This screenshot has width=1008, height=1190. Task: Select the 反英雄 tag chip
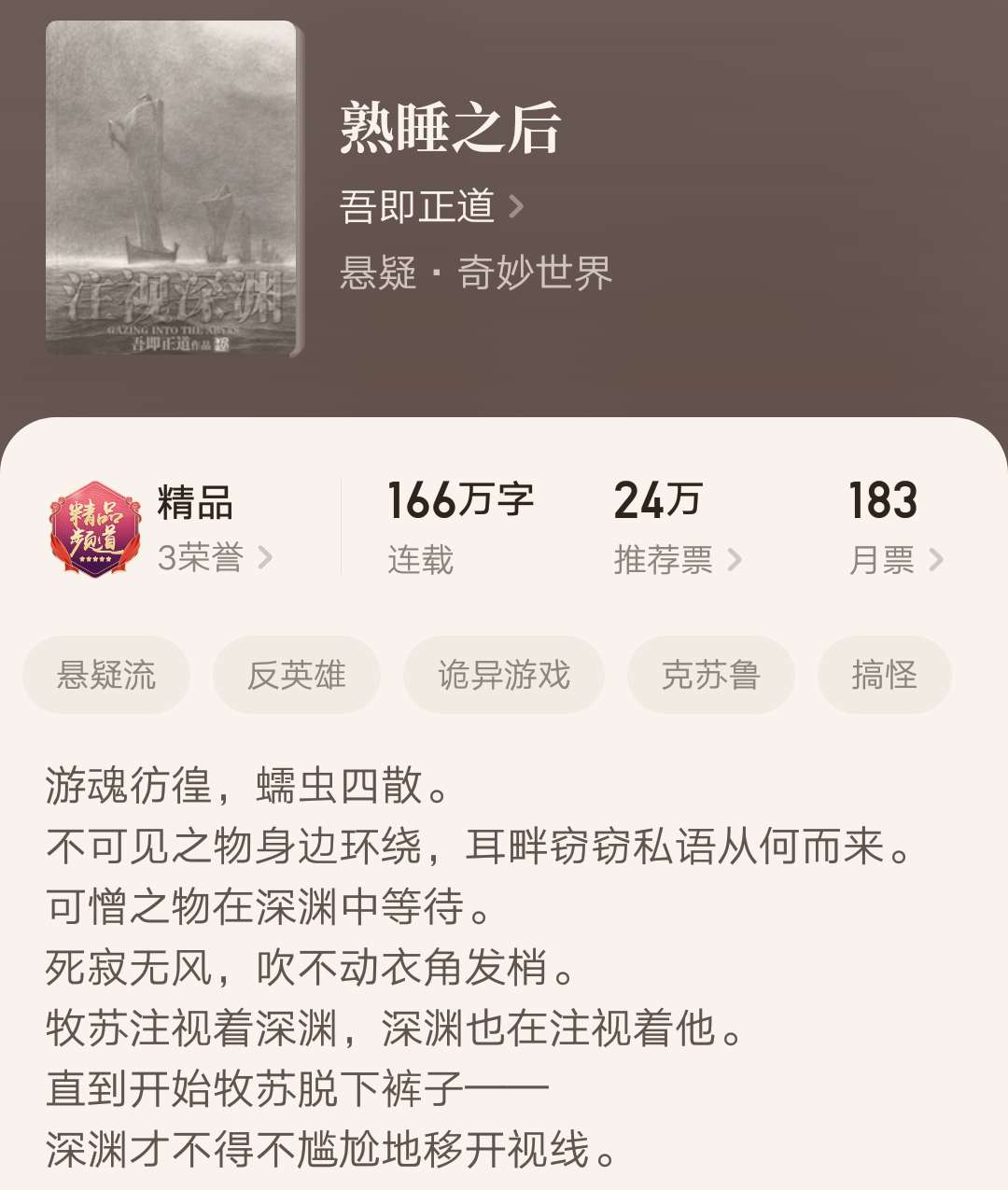(297, 675)
